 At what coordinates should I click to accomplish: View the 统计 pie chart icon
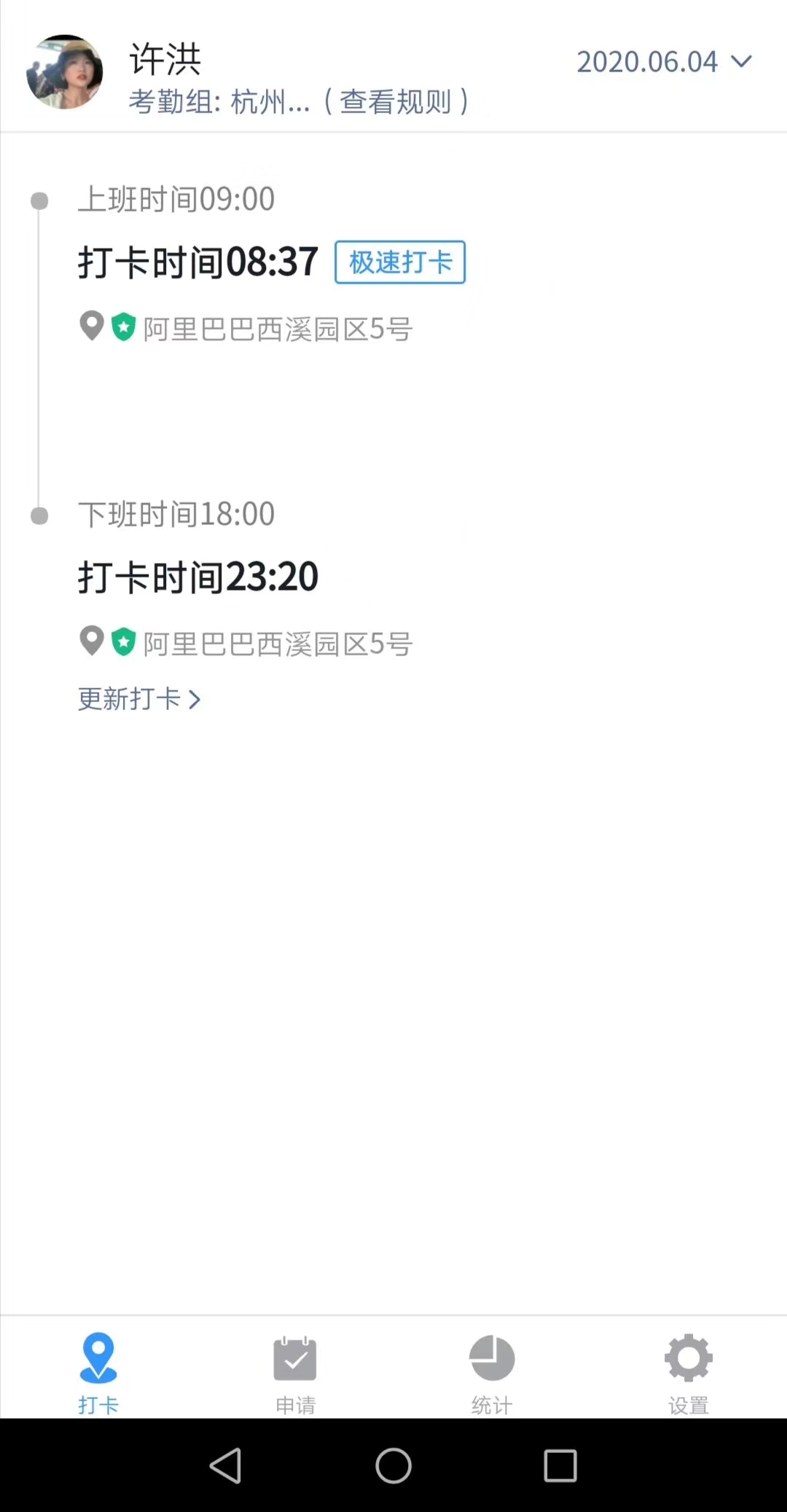[491, 1358]
